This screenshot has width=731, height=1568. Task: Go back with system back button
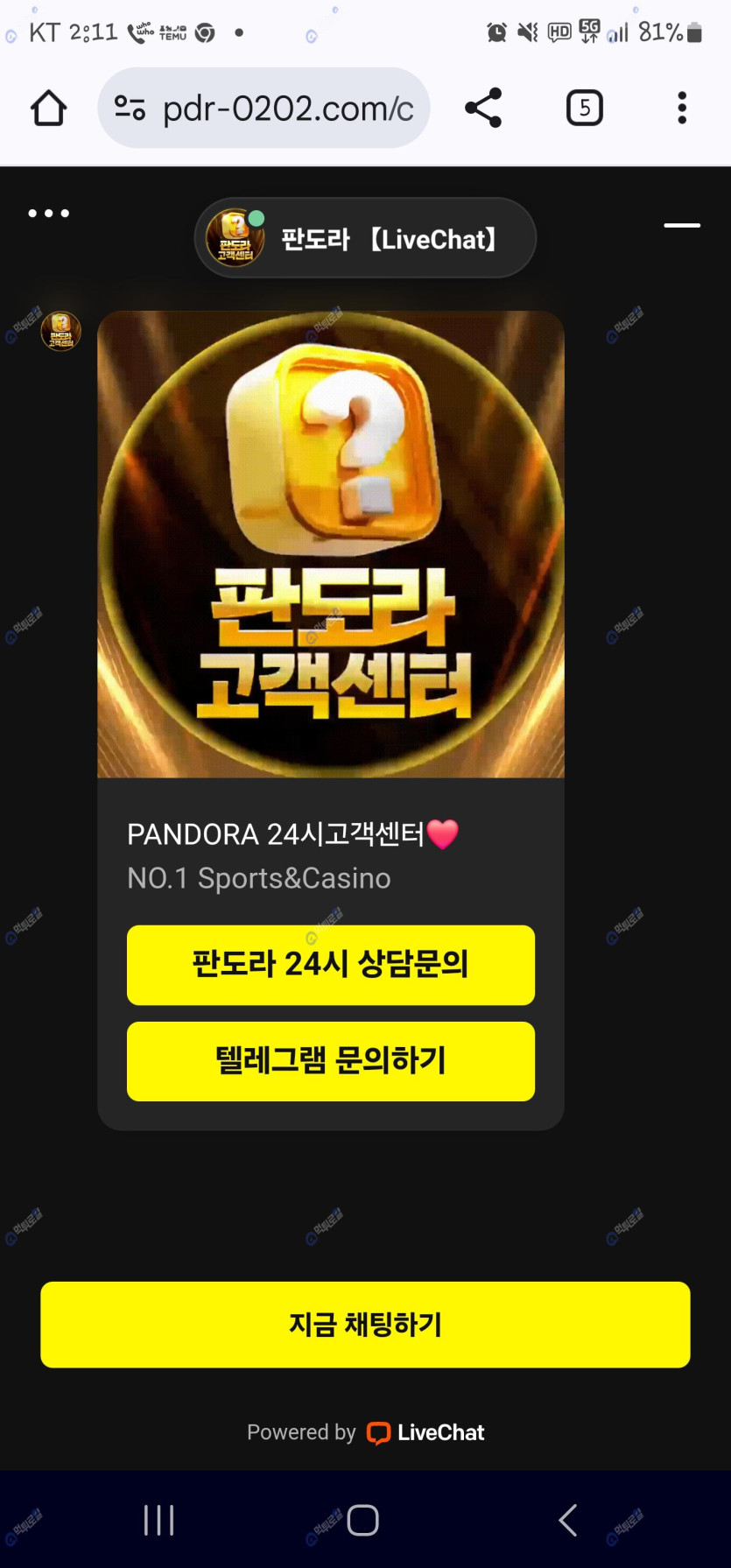pos(568,1520)
